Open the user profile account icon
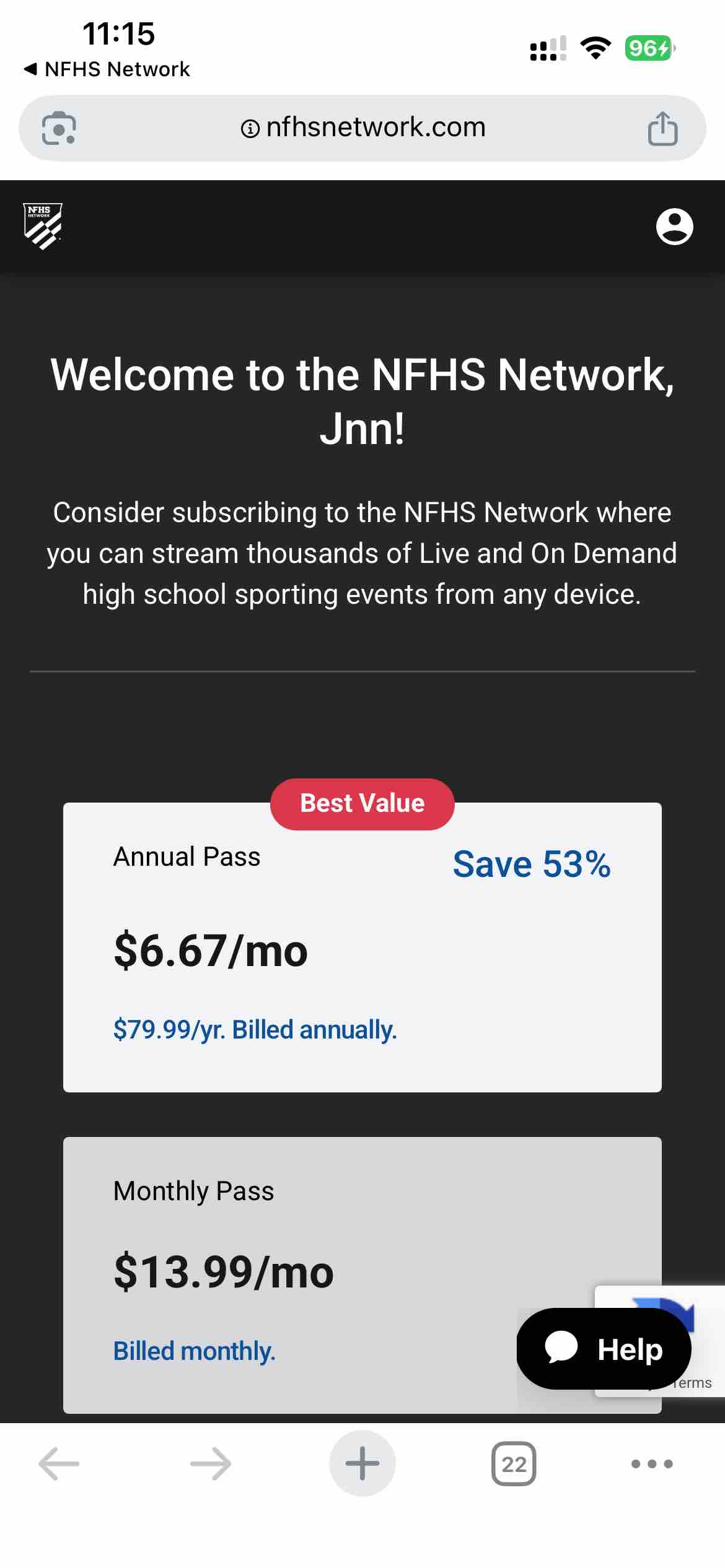This screenshot has height=1568, width=725. 675,227
